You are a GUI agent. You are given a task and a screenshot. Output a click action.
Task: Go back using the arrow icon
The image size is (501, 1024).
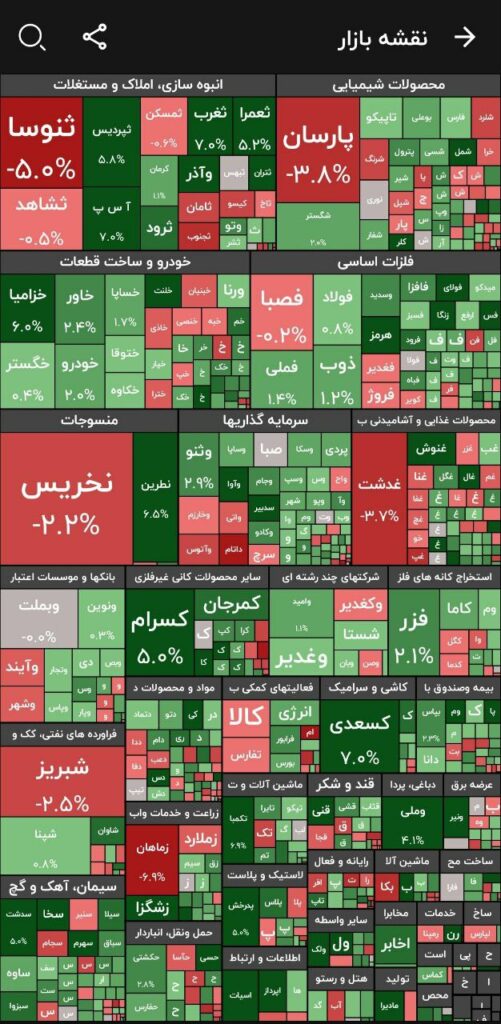[x=464, y=38]
